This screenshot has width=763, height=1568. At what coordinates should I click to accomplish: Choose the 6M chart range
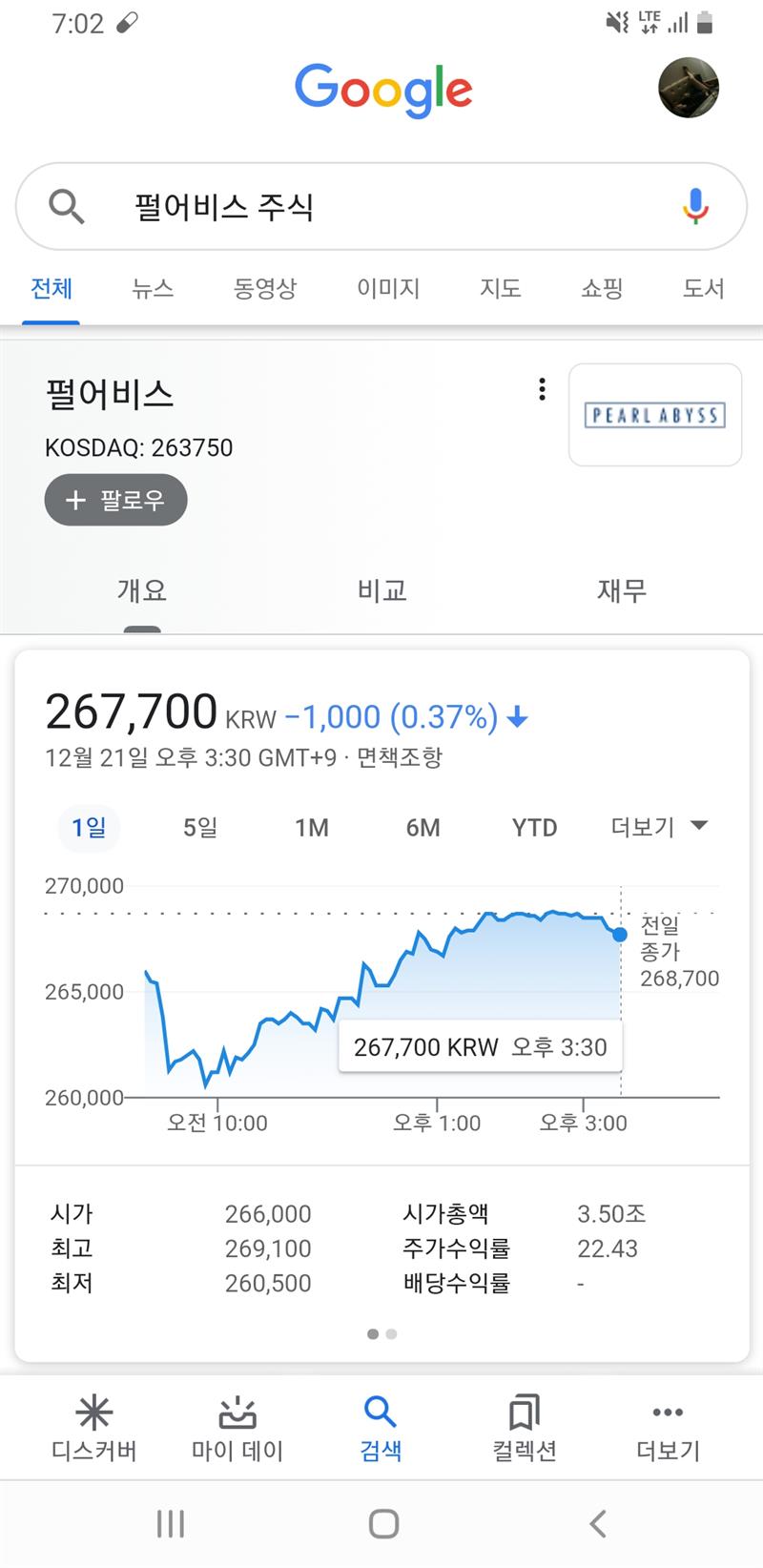click(x=423, y=827)
